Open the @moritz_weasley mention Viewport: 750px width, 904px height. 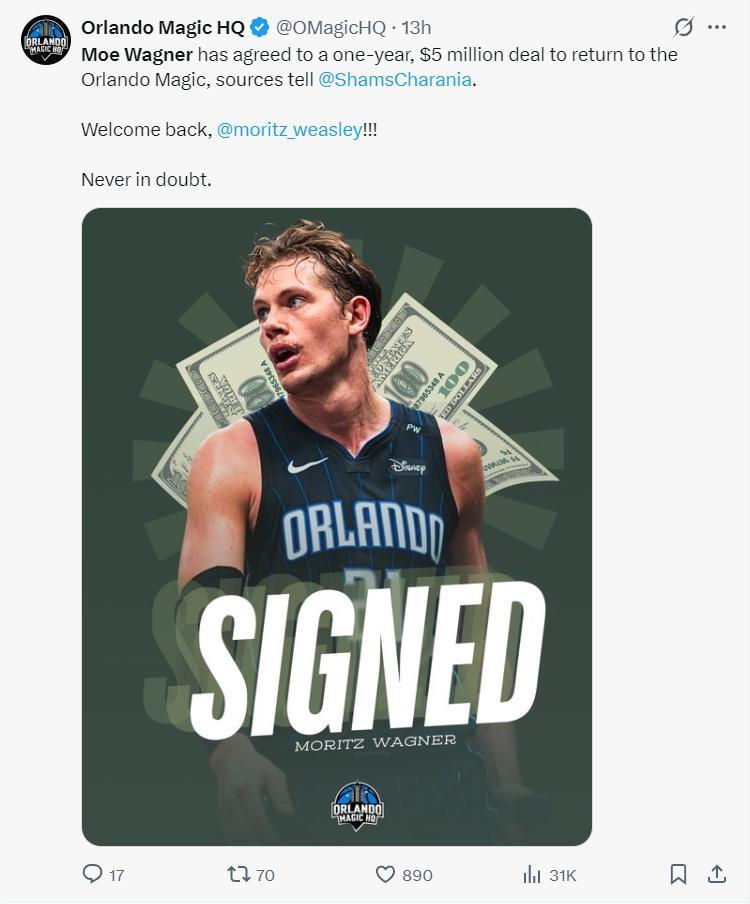pos(289,130)
